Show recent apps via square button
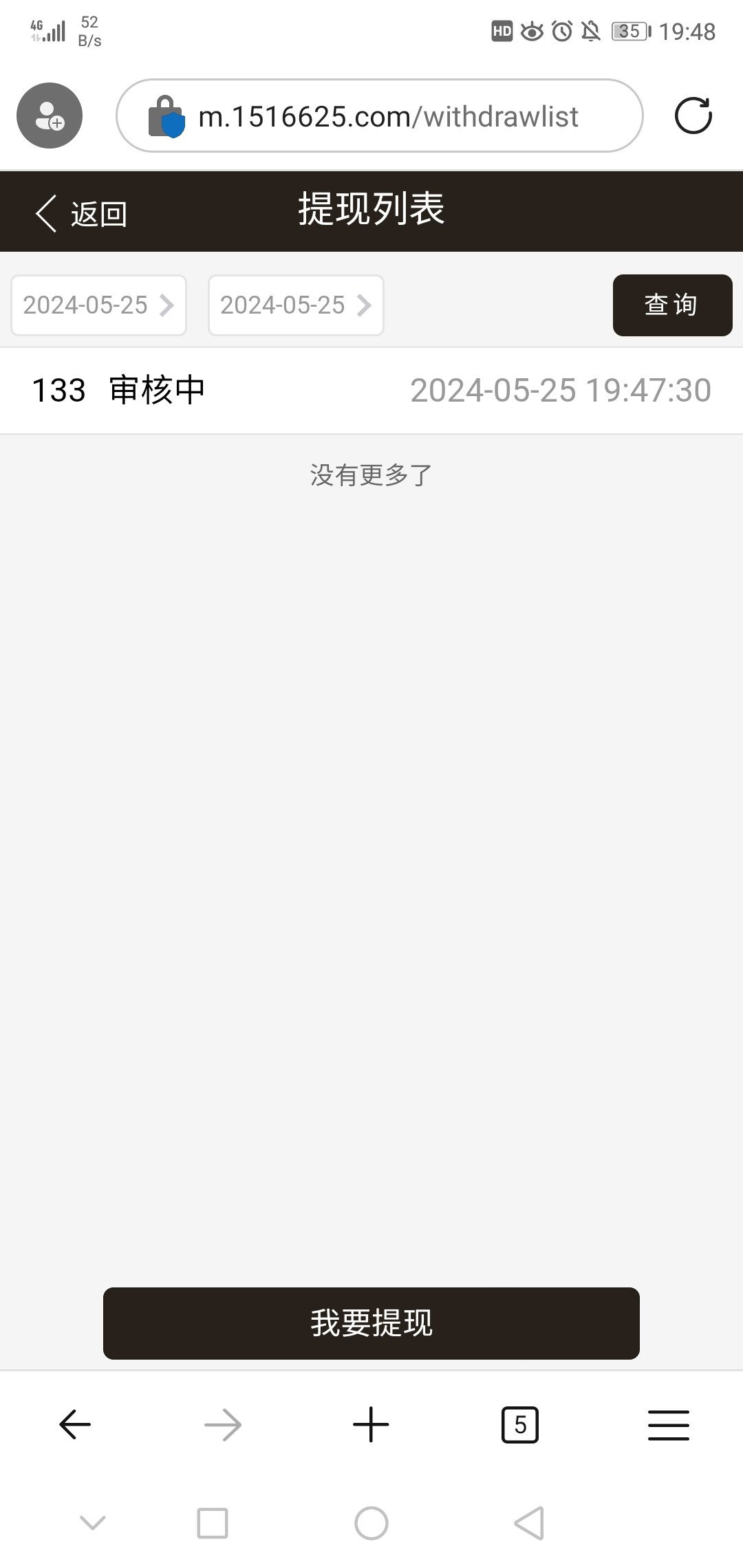Image resolution: width=743 pixels, height=1568 pixels. (x=213, y=1523)
